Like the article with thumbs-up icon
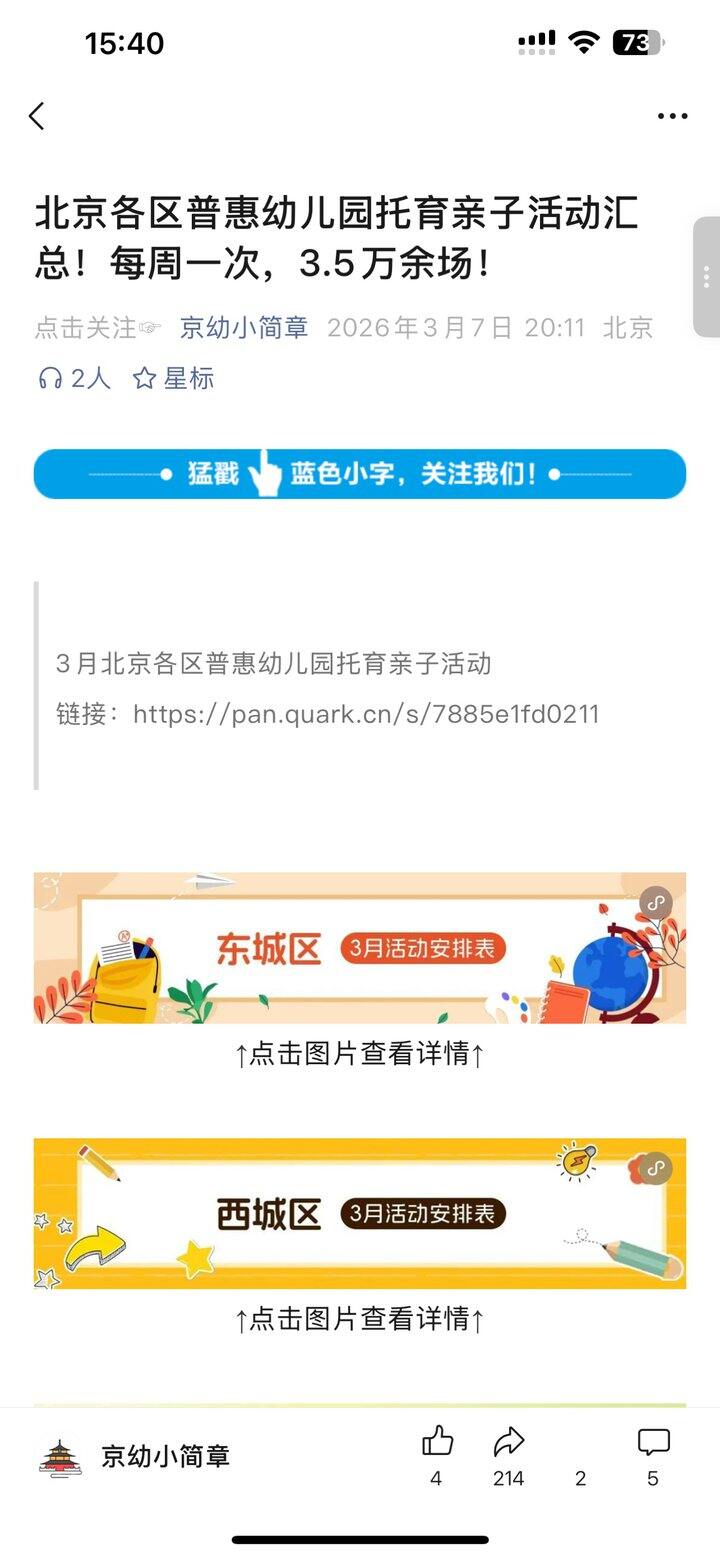Viewport: 720px width, 1558px height. (x=437, y=1443)
